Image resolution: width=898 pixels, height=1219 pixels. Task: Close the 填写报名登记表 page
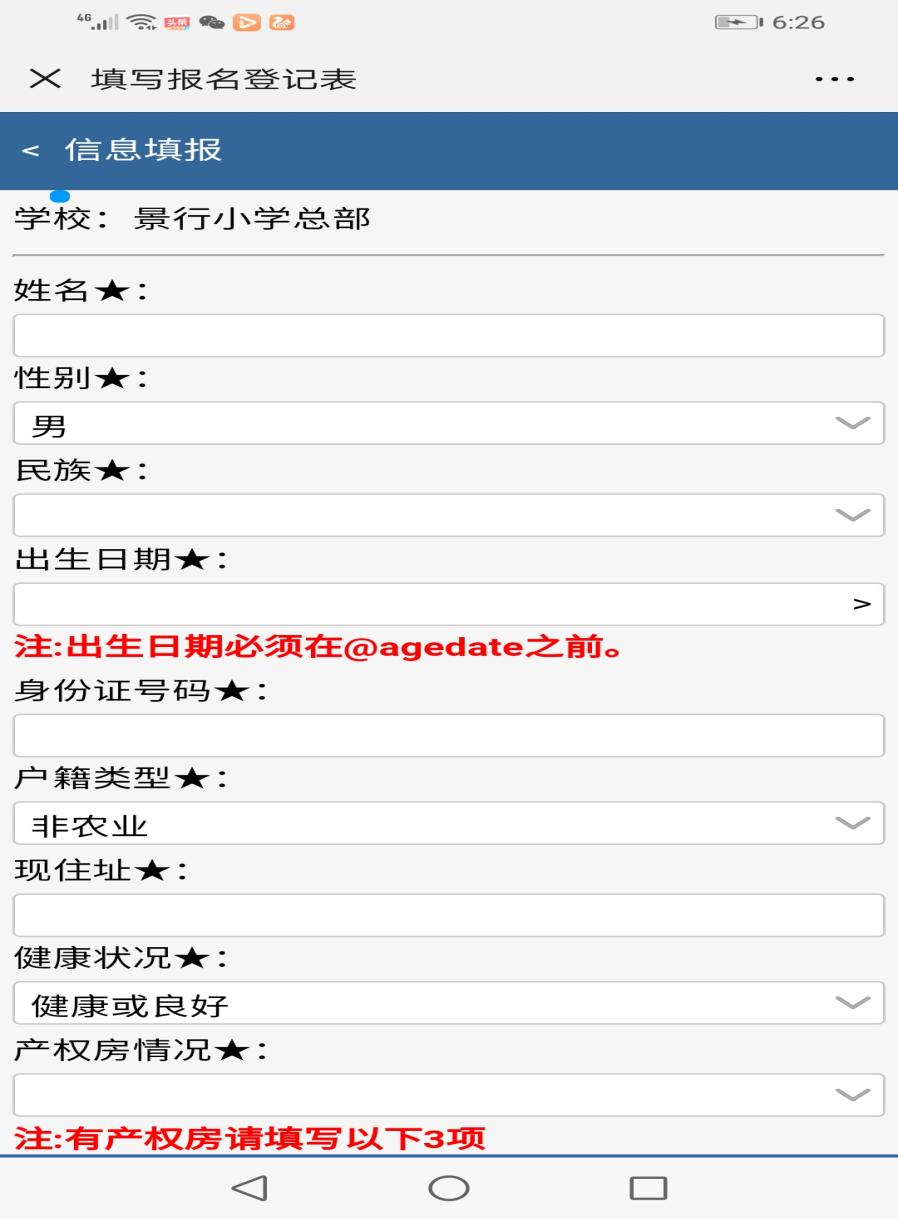click(45, 79)
